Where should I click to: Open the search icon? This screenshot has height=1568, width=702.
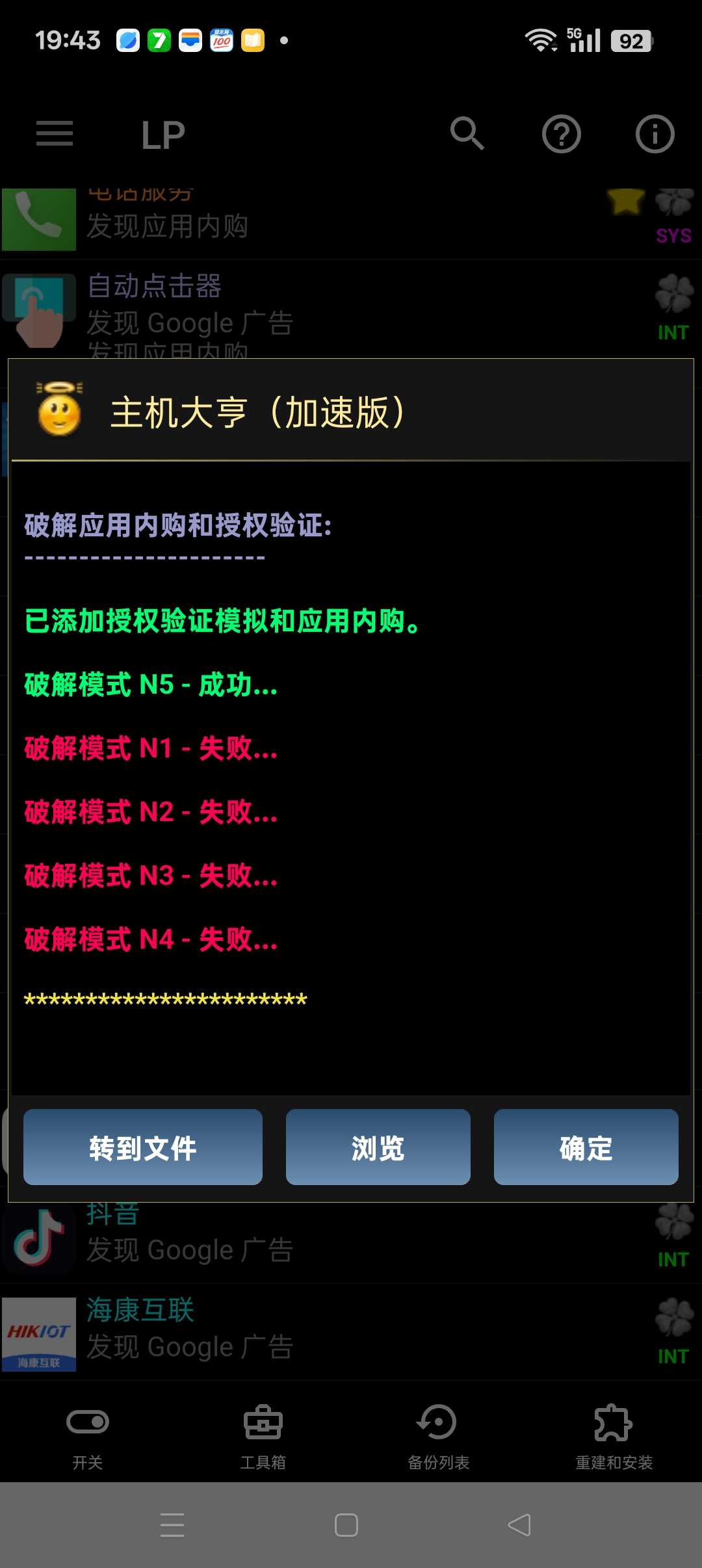pos(467,134)
